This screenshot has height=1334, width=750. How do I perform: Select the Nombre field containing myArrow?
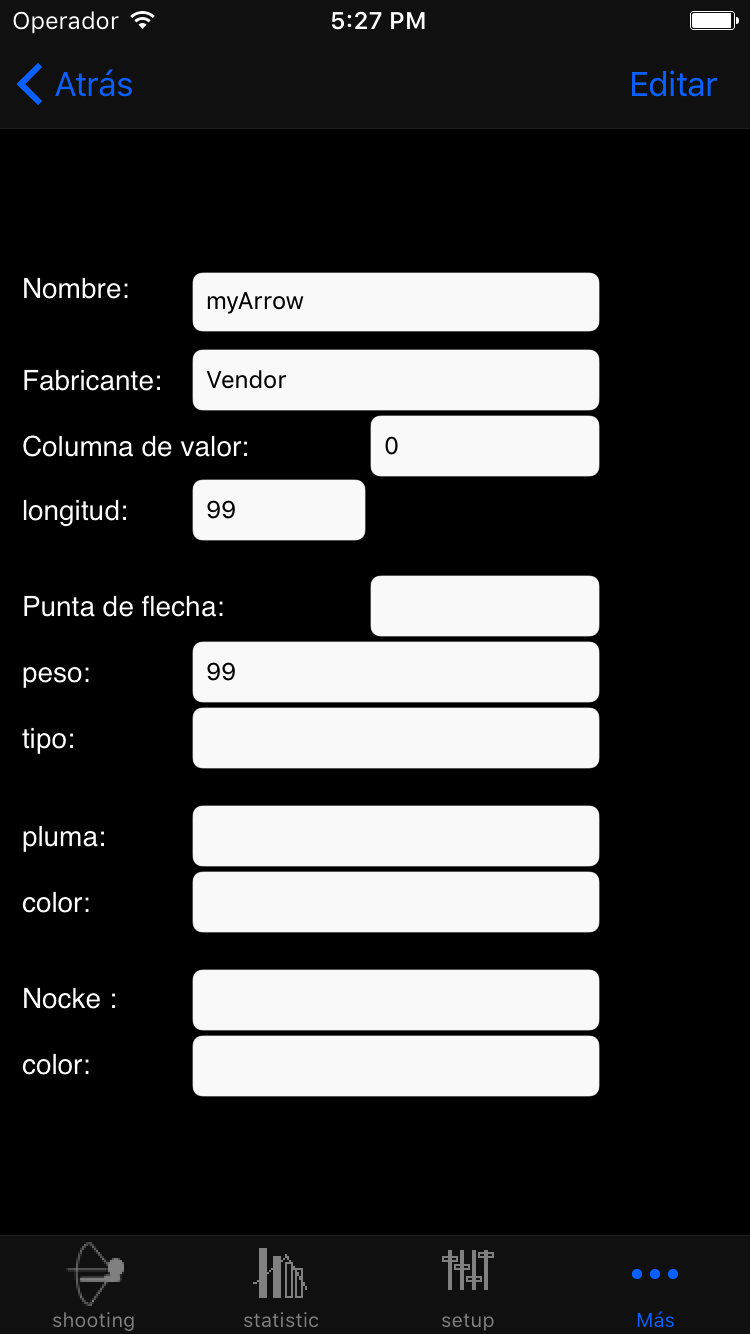coord(395,302)
